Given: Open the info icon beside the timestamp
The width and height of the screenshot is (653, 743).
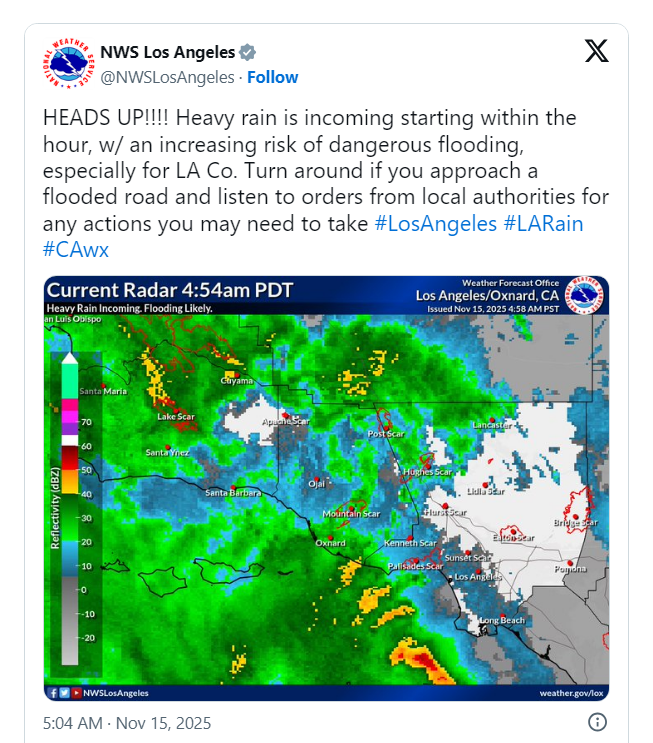Looking at the screenshot, I should pos(597,722).
